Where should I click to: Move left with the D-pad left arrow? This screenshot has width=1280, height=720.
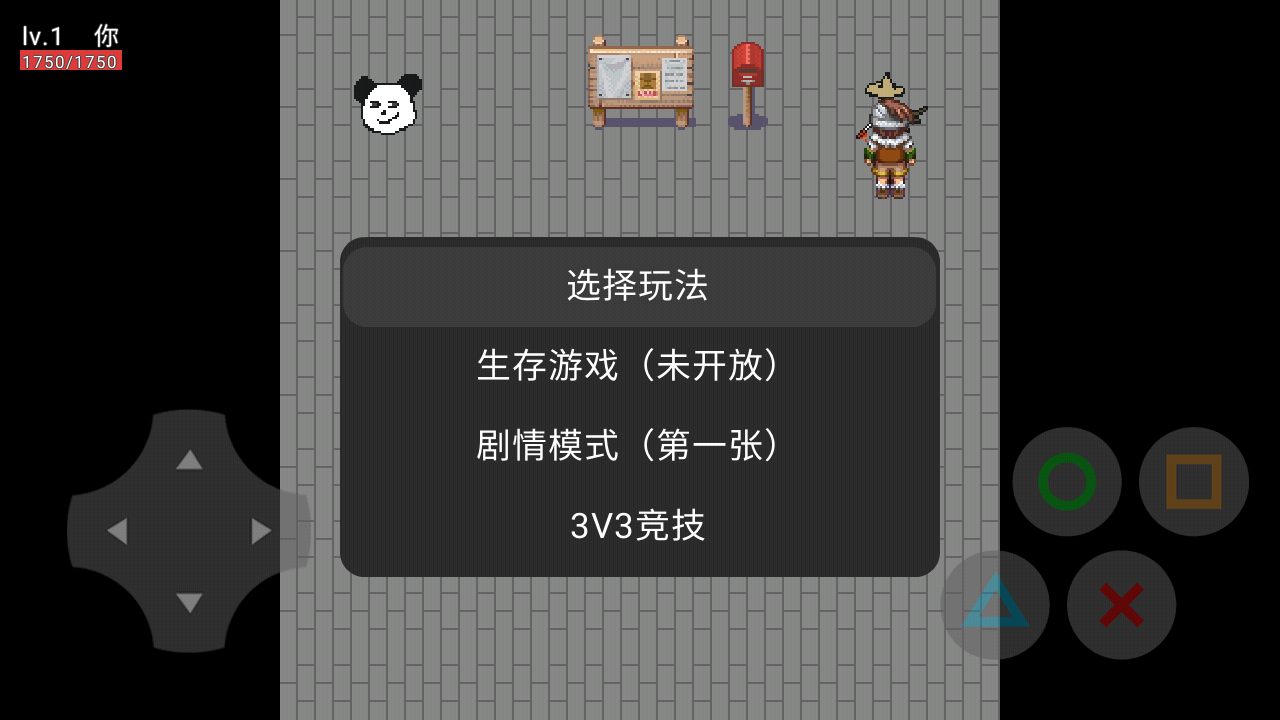117,531
